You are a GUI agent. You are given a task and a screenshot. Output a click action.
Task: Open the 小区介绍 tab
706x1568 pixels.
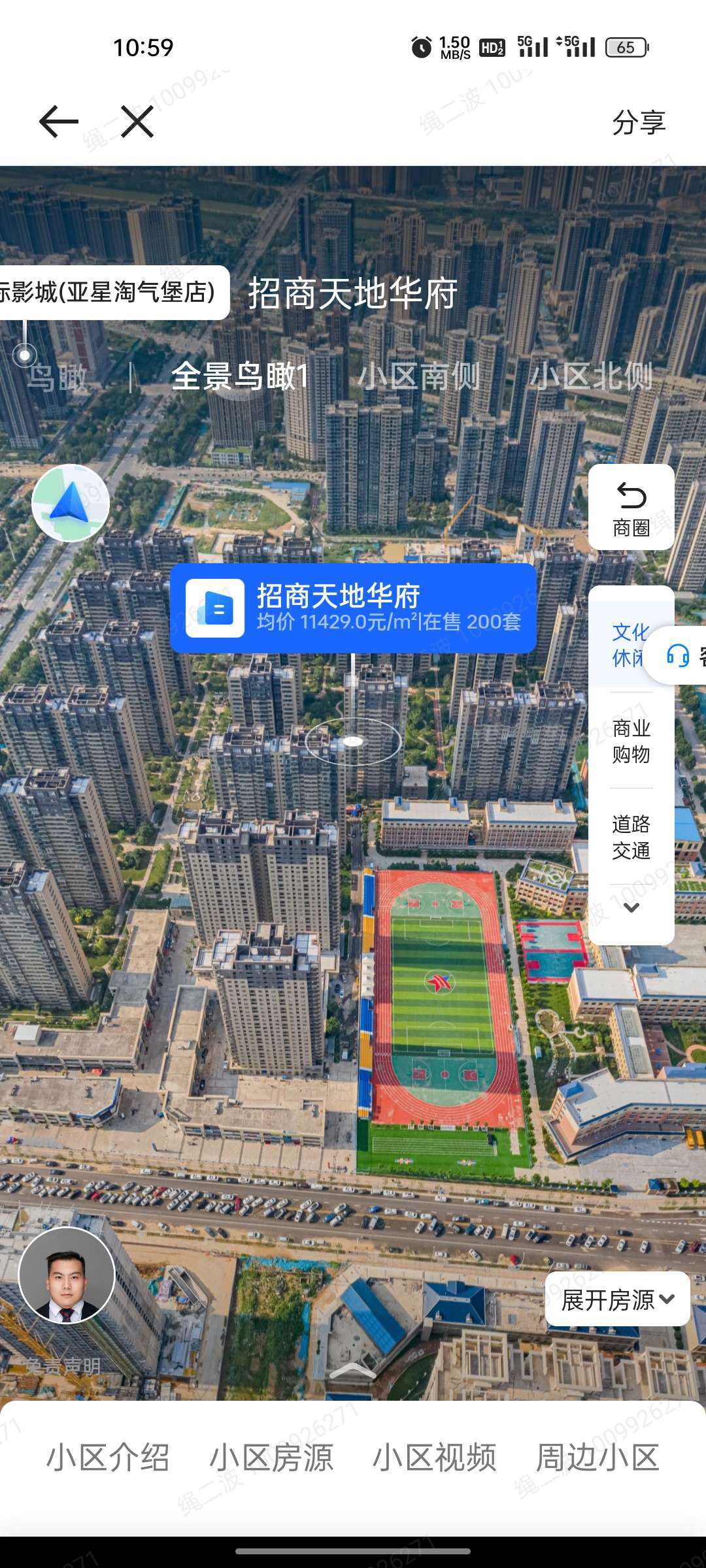pyautogui.click(x=109, y=1458)
